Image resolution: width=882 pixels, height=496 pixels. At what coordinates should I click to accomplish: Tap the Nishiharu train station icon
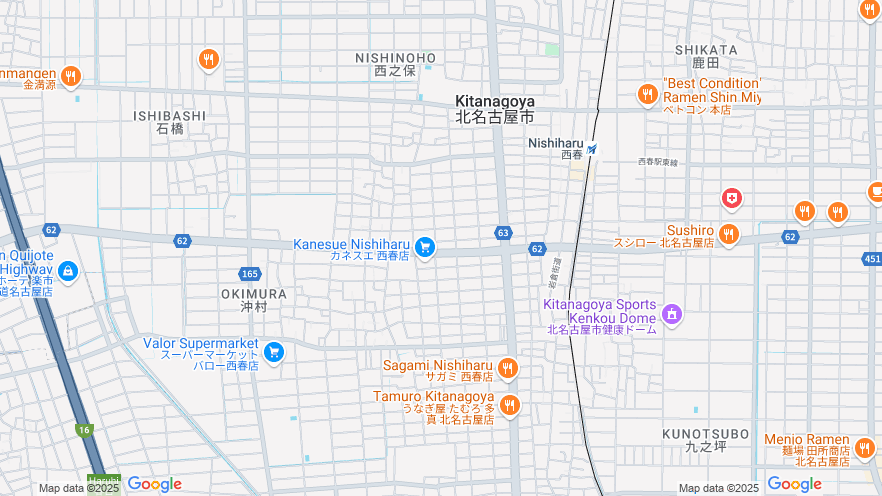pyautogui.click(x=592, y=150)
